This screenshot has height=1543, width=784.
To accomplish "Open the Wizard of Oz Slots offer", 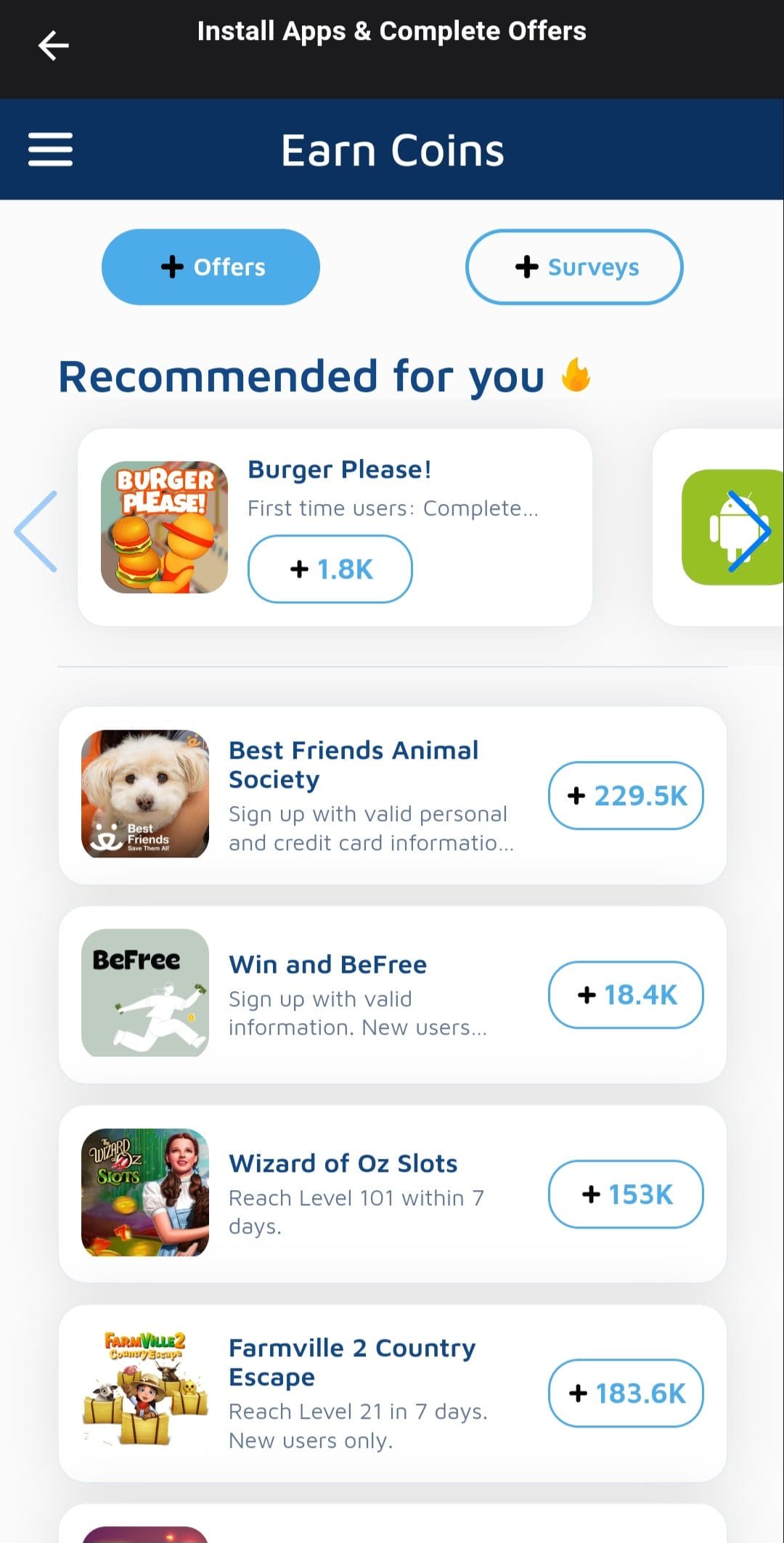I will [x=393, y=1194].
